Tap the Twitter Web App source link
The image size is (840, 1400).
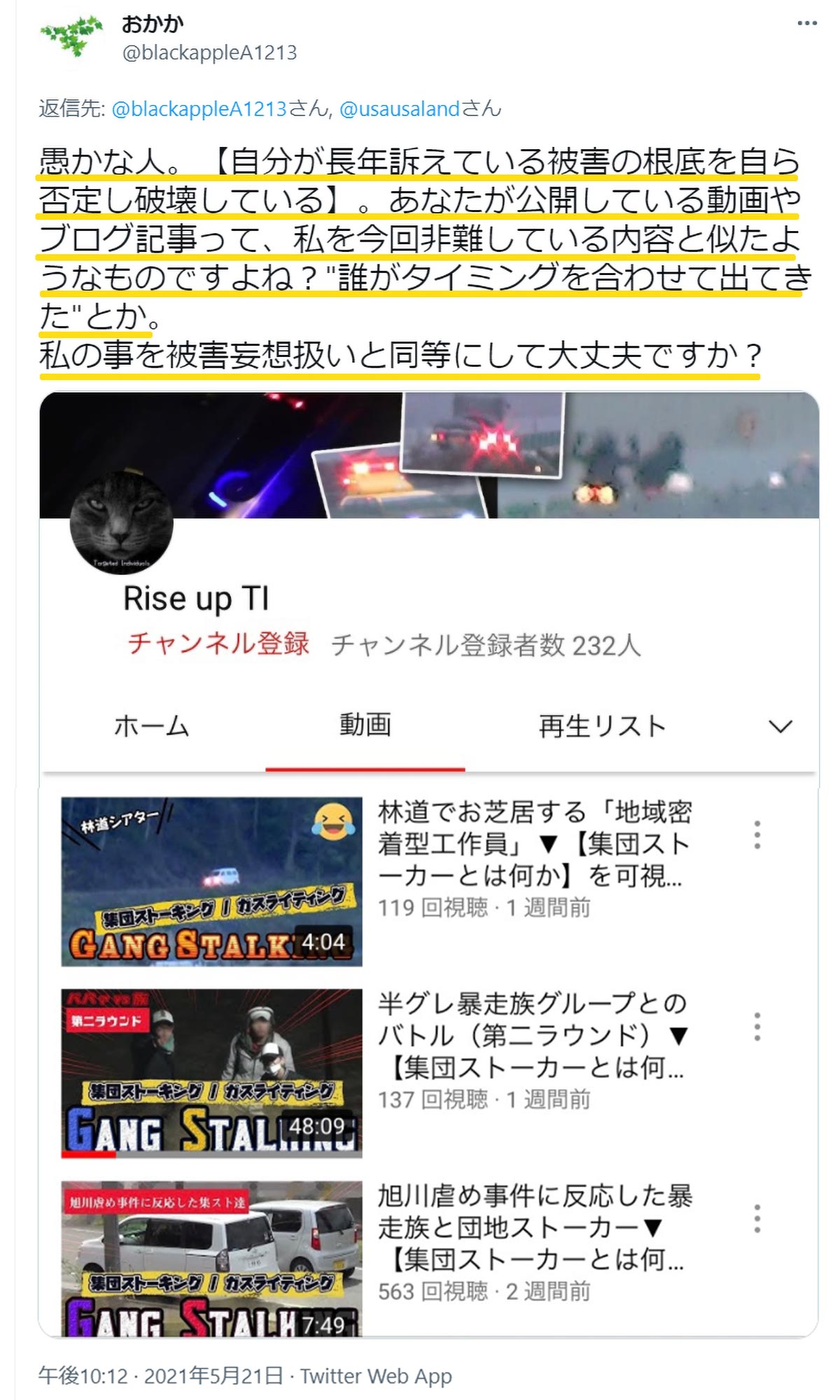tap(376, 1375)
